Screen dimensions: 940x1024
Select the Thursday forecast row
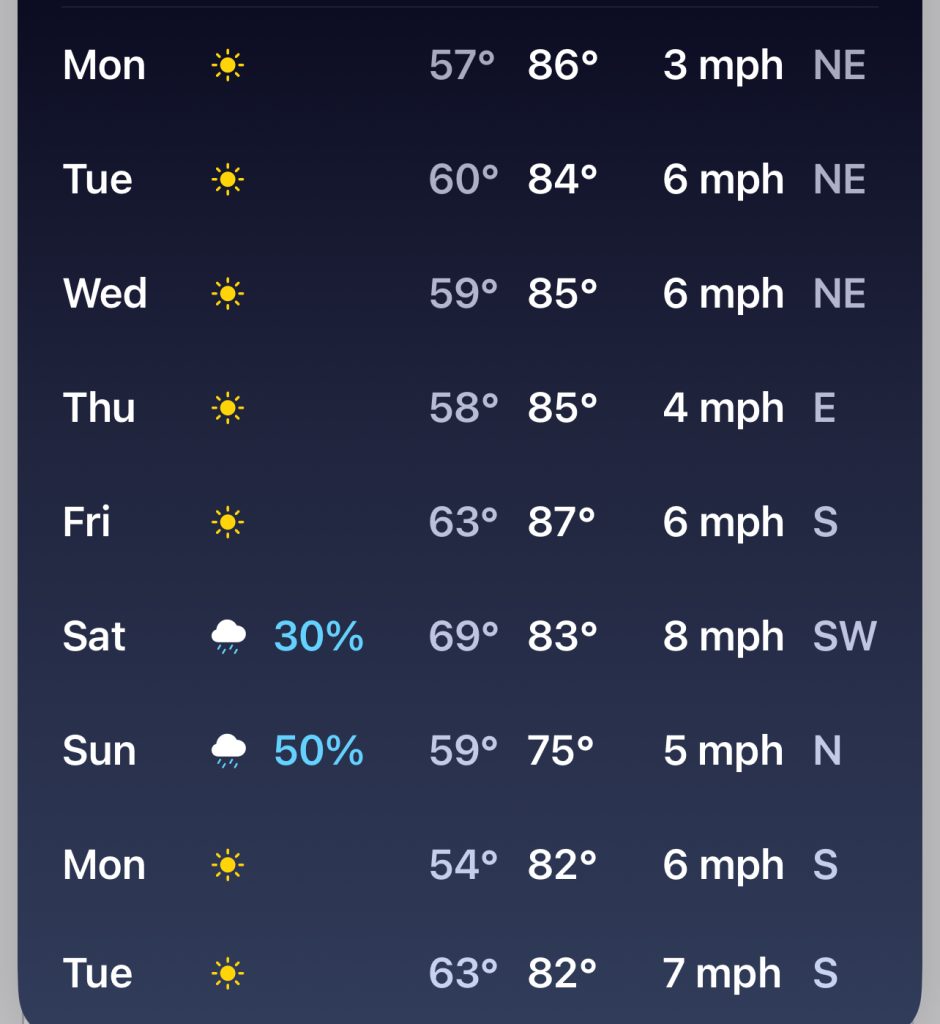point(468,408)
